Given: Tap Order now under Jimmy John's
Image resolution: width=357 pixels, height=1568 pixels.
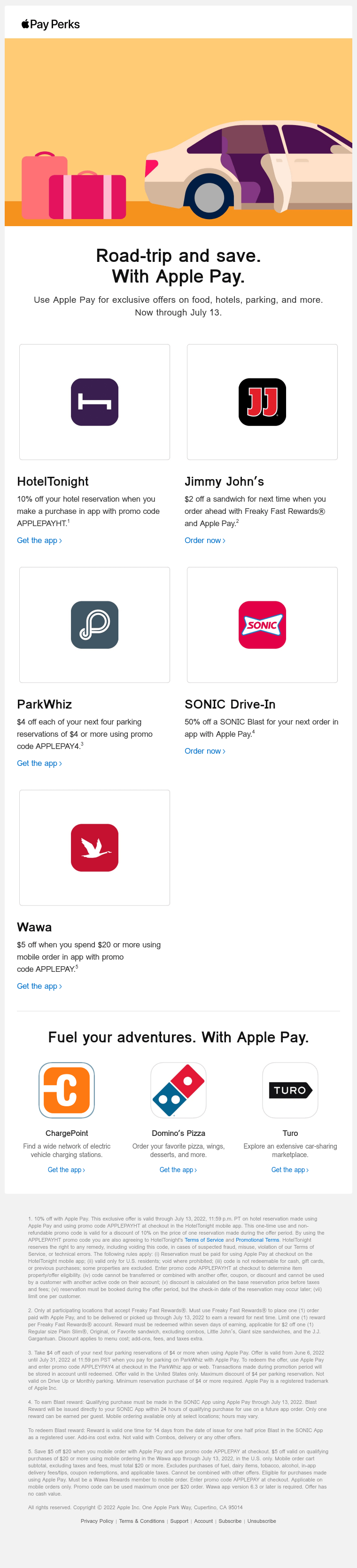Looking at the screenshot, I should [204, 540].
